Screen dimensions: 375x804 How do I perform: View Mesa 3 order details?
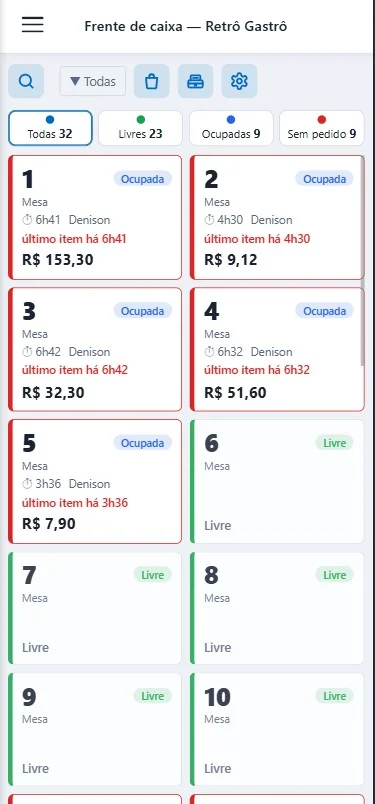click(95, 349)
